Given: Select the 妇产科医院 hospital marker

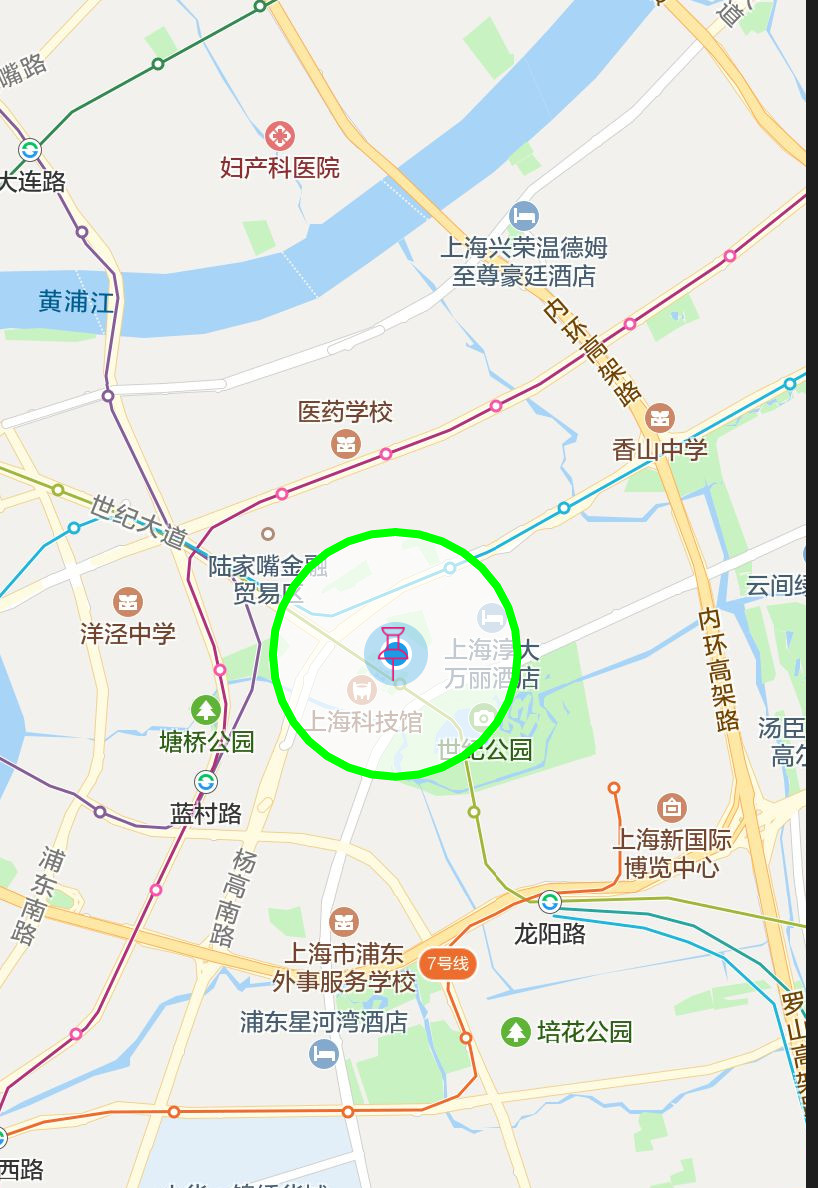Looking at the screenshot, I should 280,136.
